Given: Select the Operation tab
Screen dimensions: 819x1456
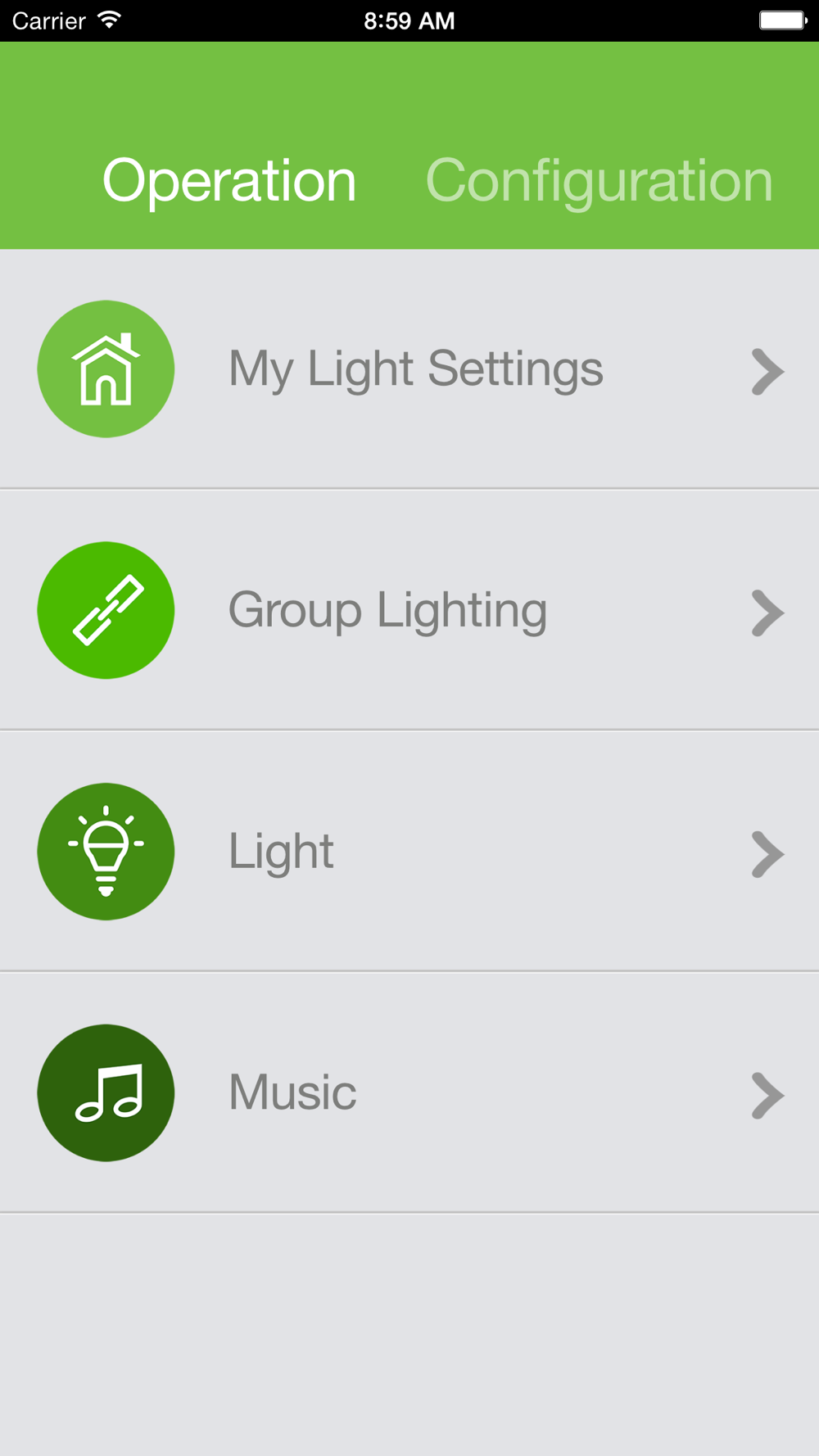Looking at the screenshot, I should (x=229, y=181).
